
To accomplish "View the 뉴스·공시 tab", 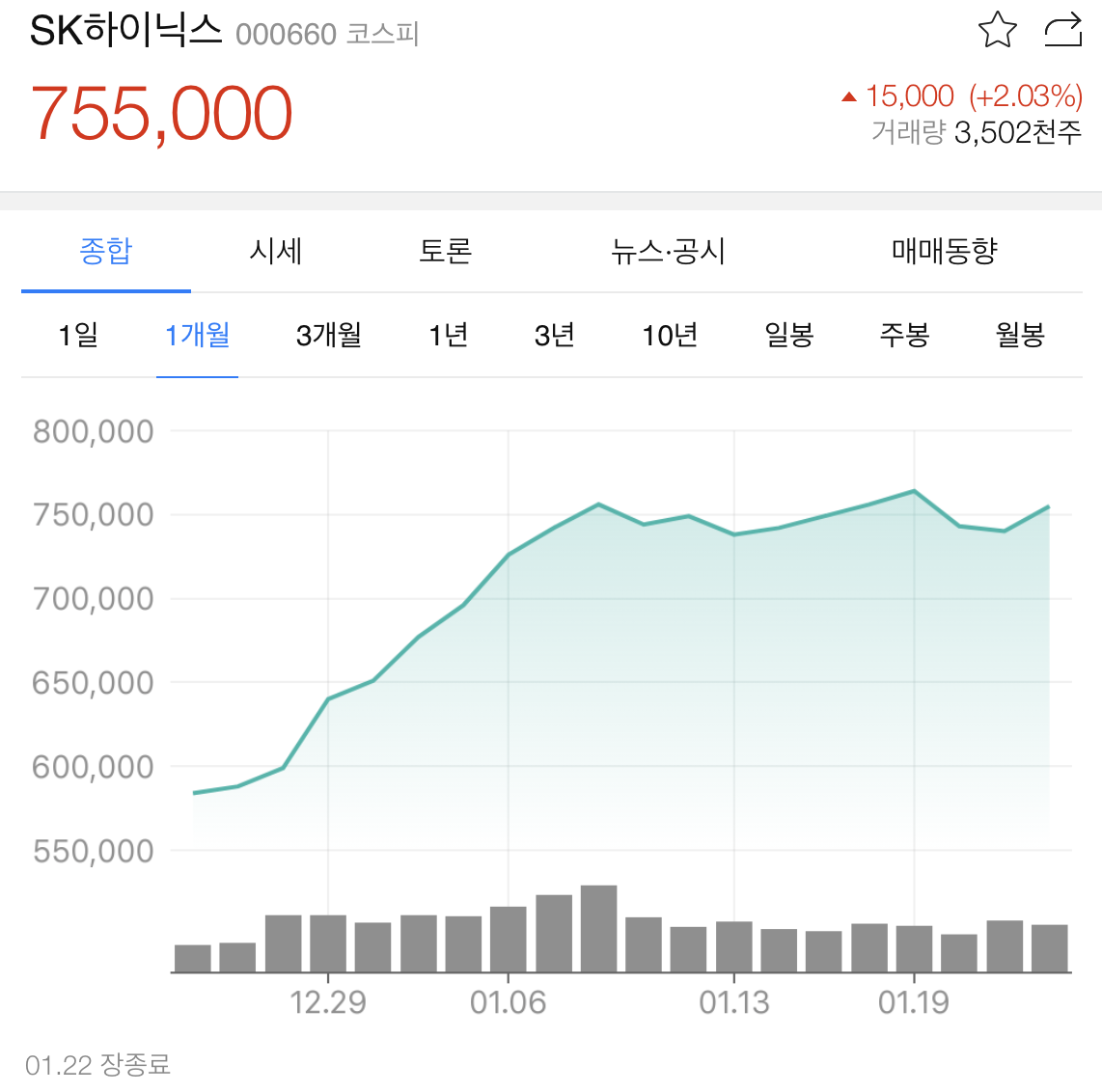I will point(668,252).
